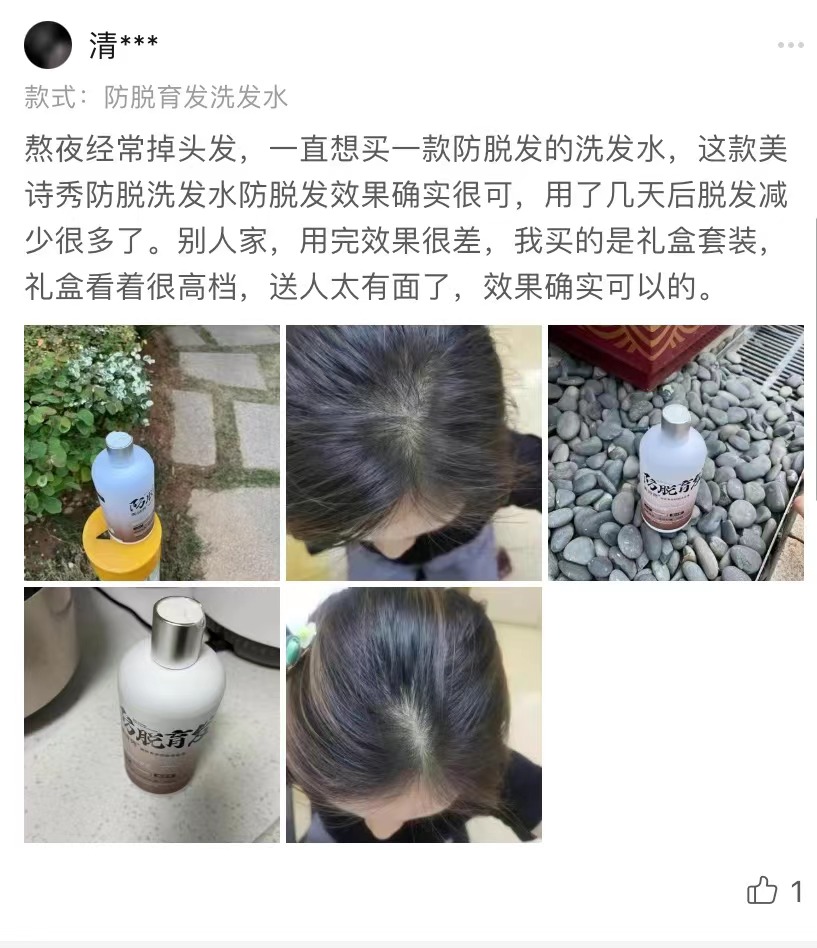This screenshot has height=948, width=817.
Task: Like this review with thumbs-up
Action: (x=762, y=891)
